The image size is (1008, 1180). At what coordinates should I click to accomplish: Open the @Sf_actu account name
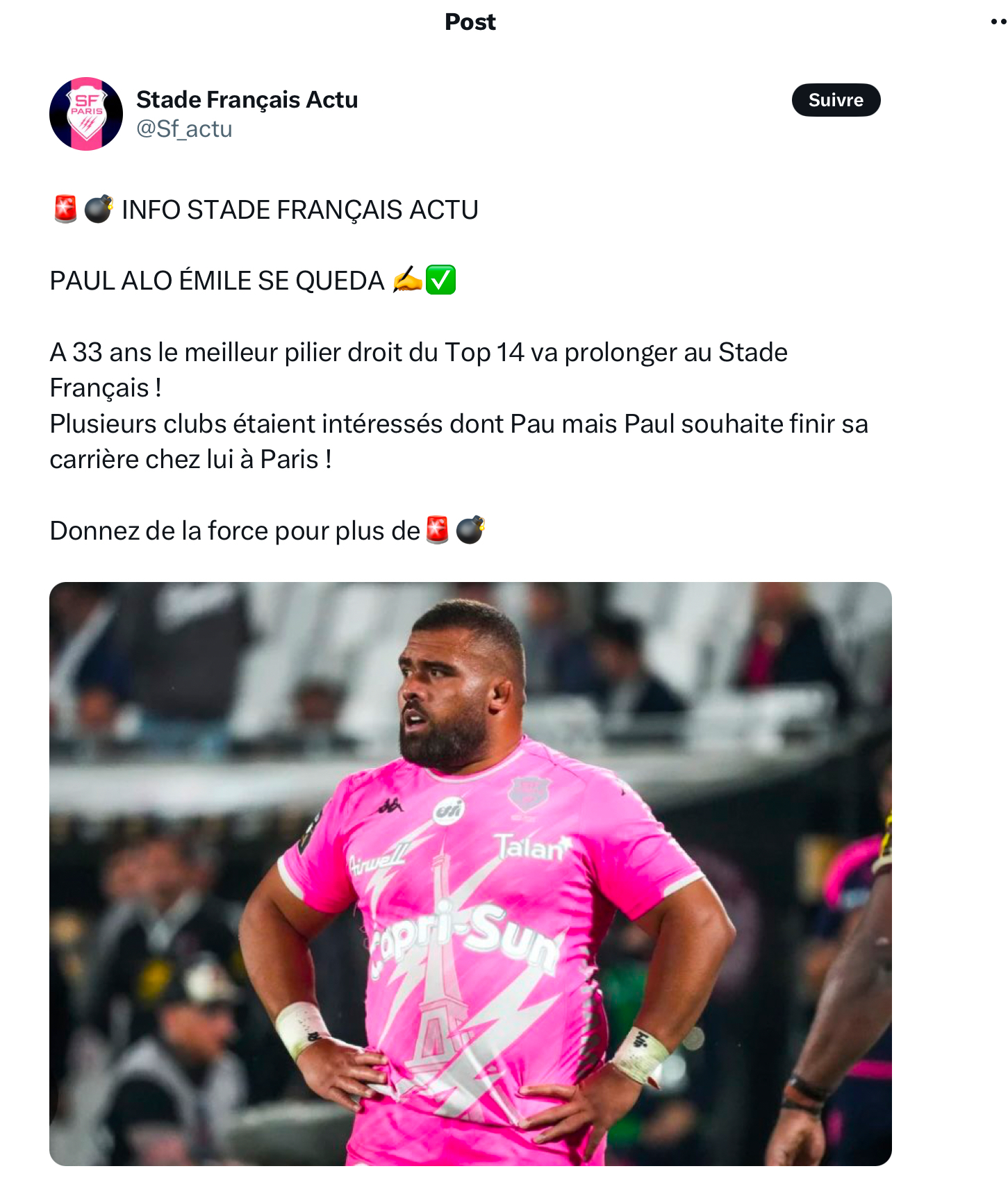pos(247,99)
